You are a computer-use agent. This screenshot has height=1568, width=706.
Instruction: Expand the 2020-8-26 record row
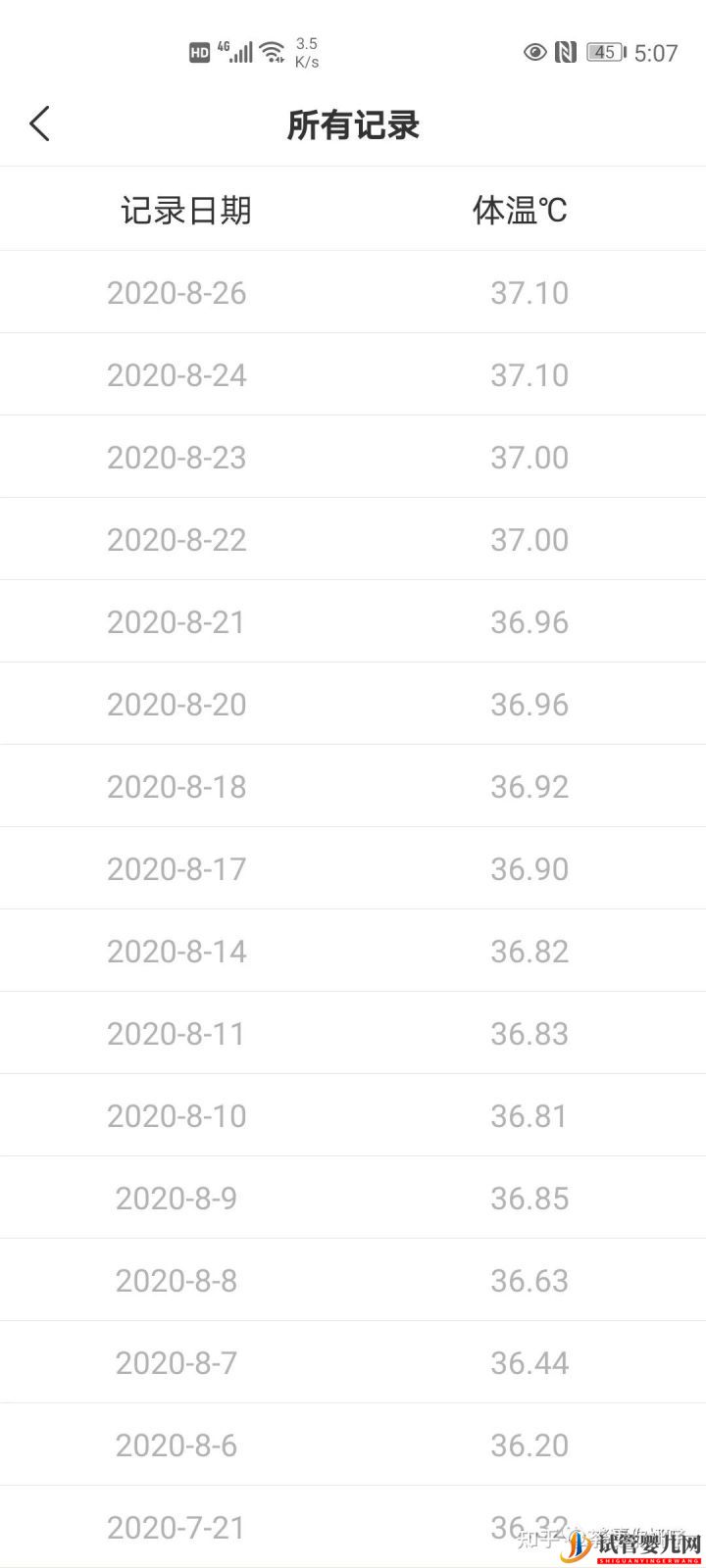[353, 292]
